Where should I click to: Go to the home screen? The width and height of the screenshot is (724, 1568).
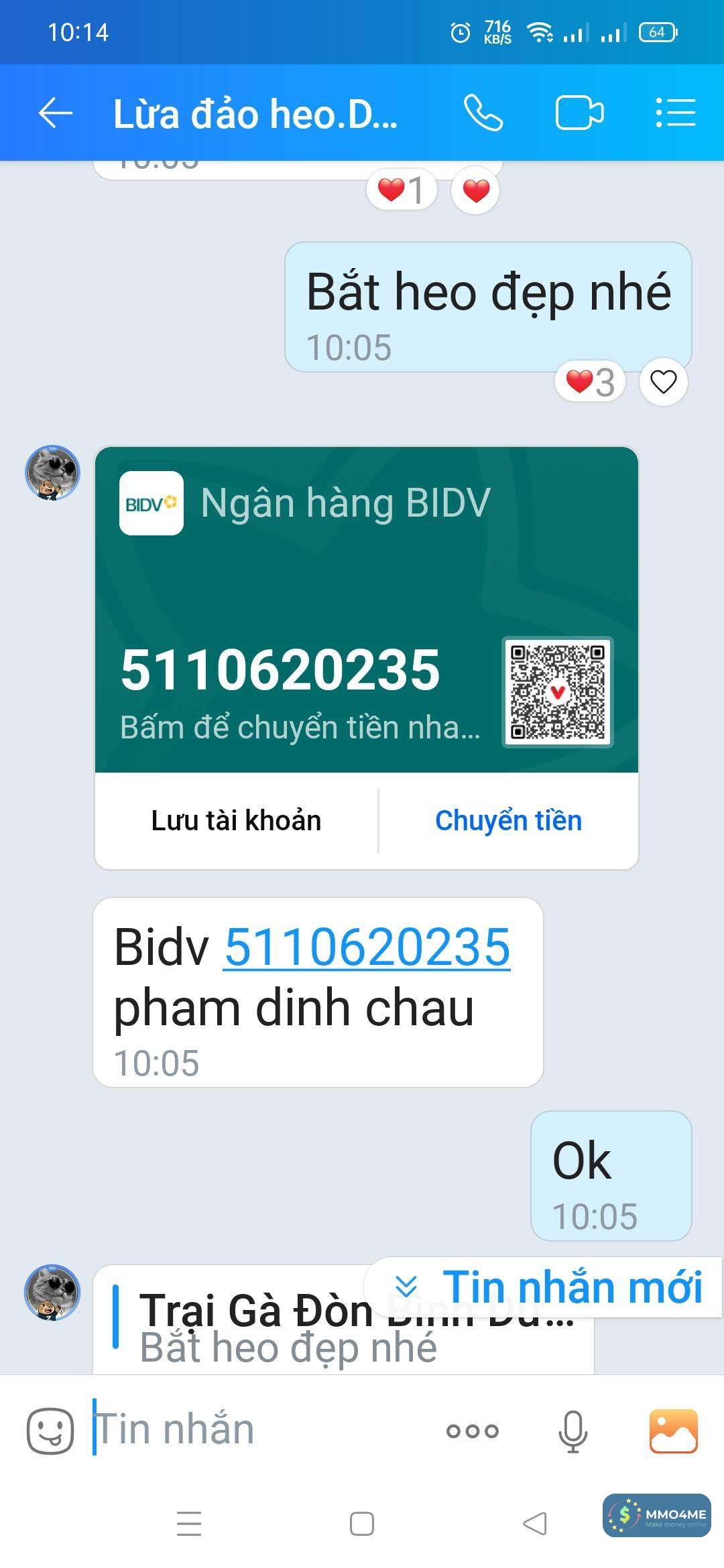click(362, 1524)
